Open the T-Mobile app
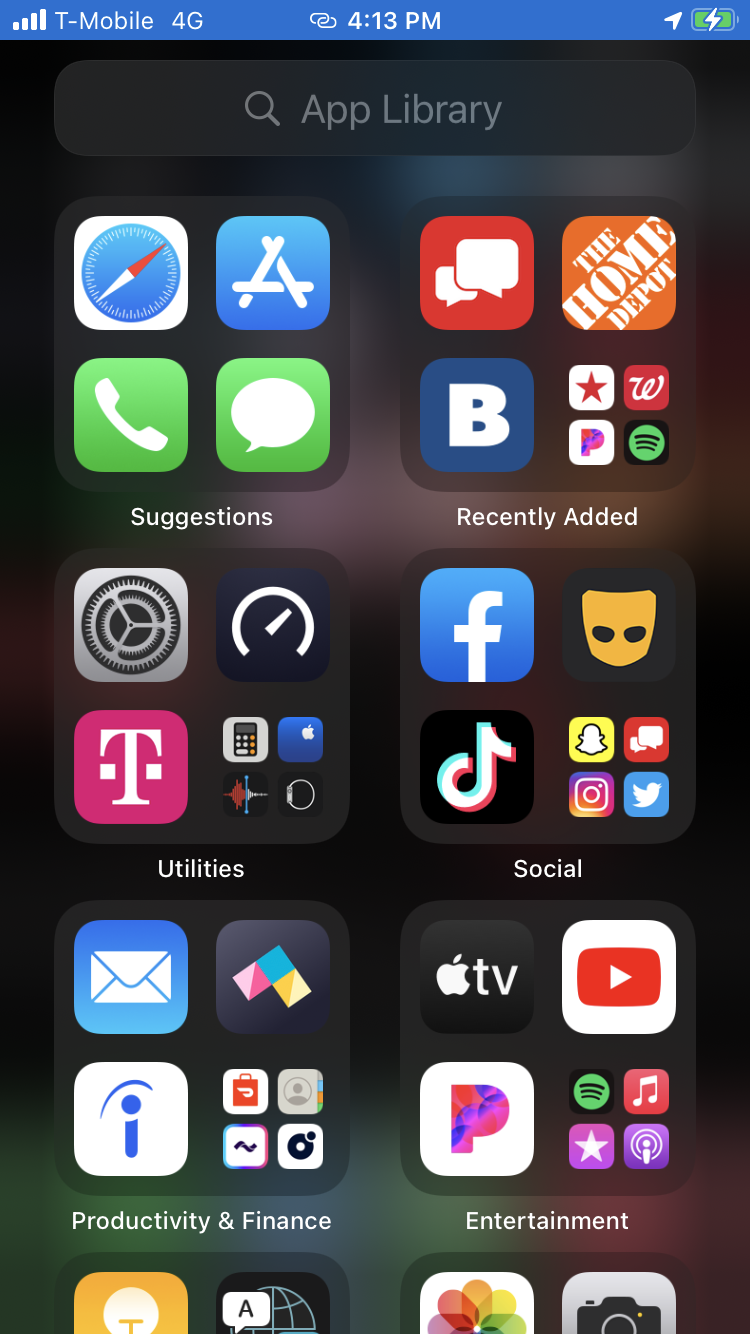This screenshot has width=750, height=1334. click(131, 767)
